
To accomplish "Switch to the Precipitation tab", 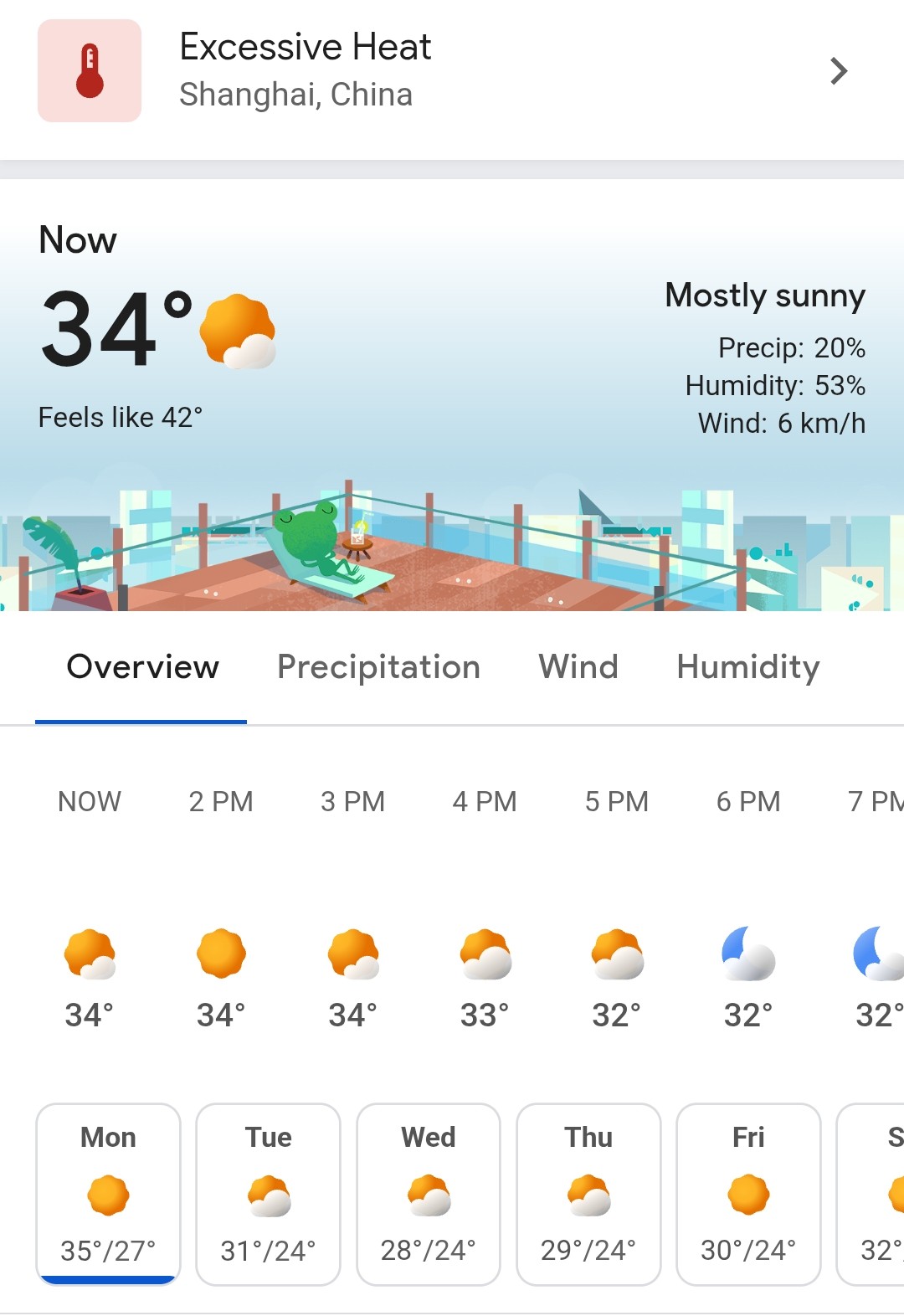I will 378,667.
